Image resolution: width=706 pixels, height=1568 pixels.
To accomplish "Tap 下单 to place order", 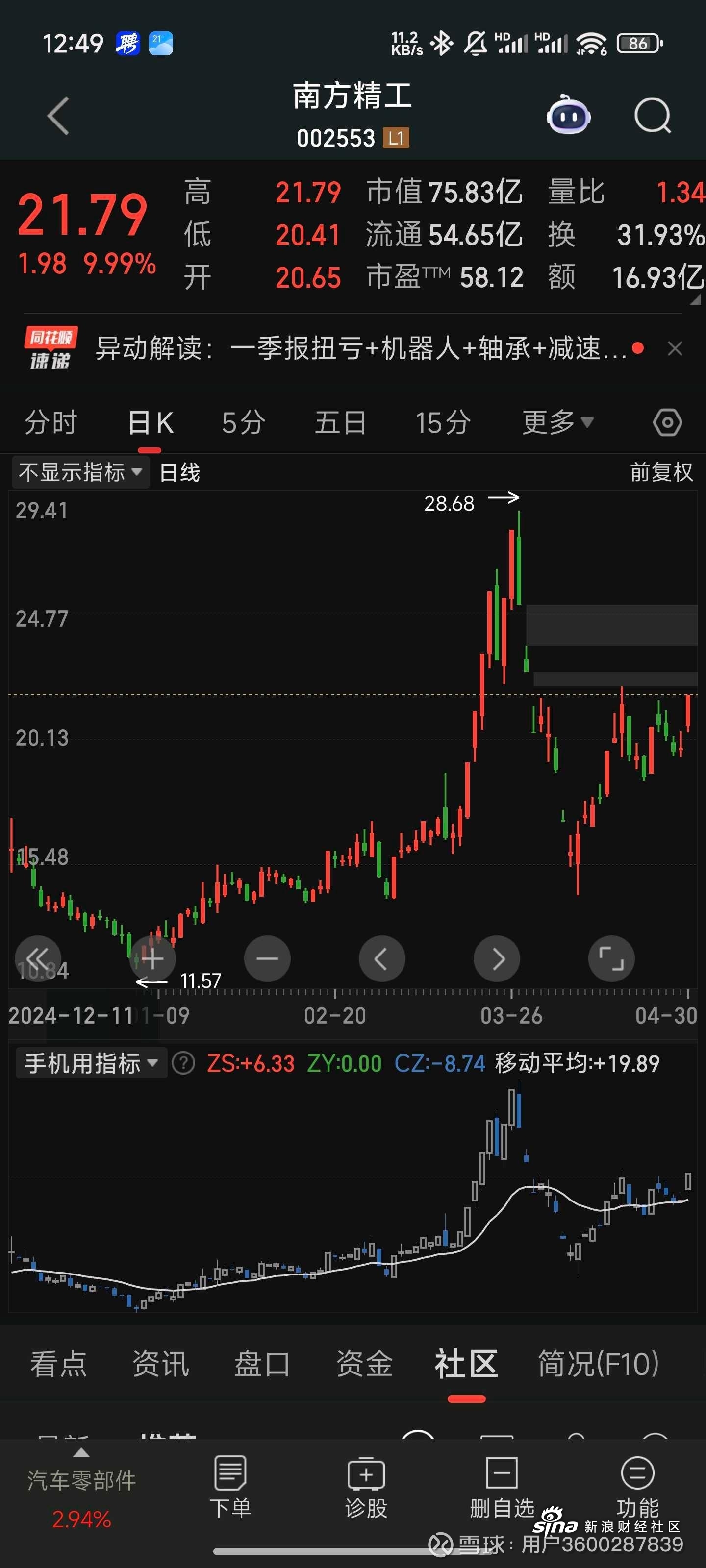I will point(230,1486).
